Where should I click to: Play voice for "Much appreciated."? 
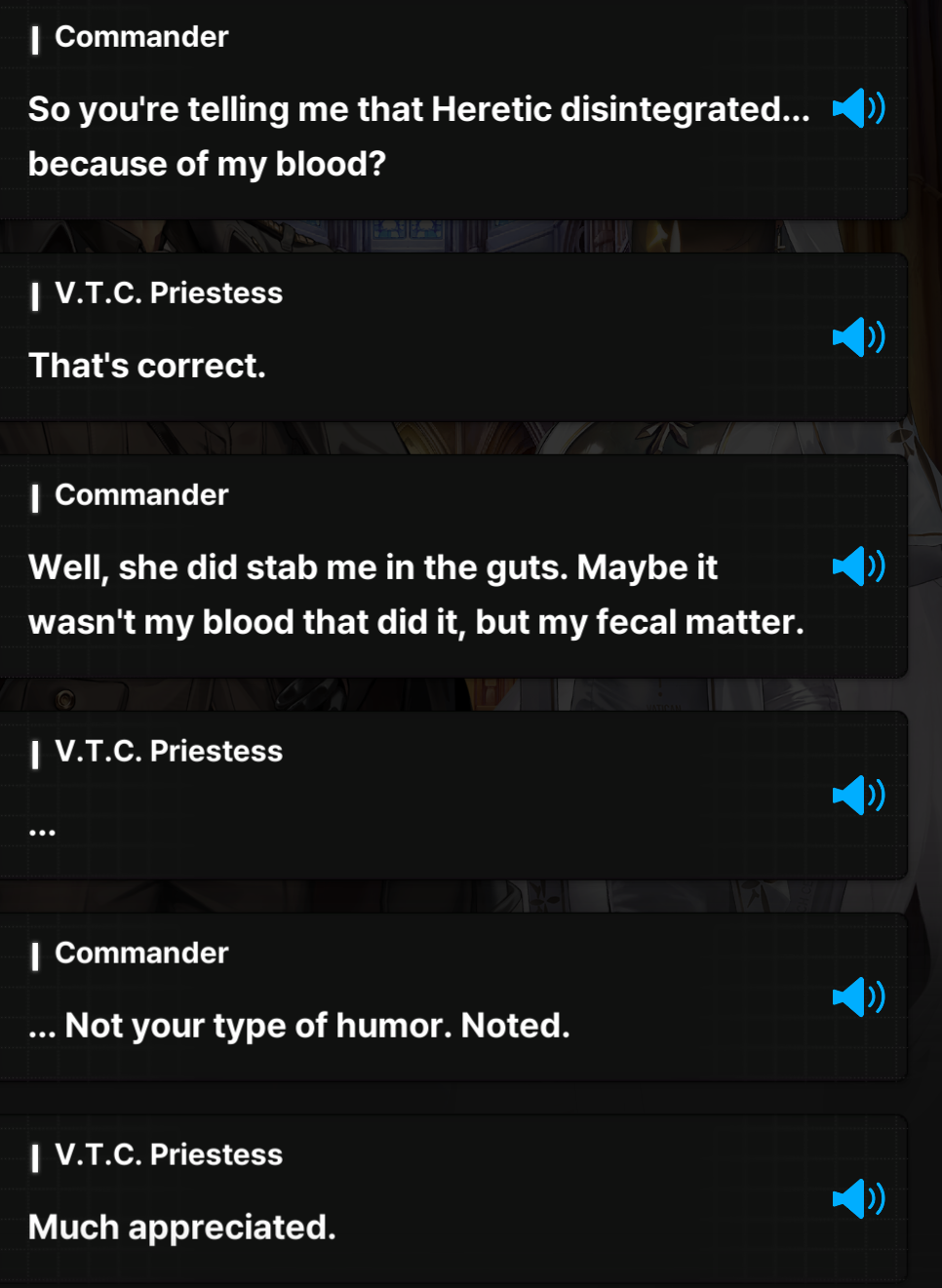pos(857,1199)
